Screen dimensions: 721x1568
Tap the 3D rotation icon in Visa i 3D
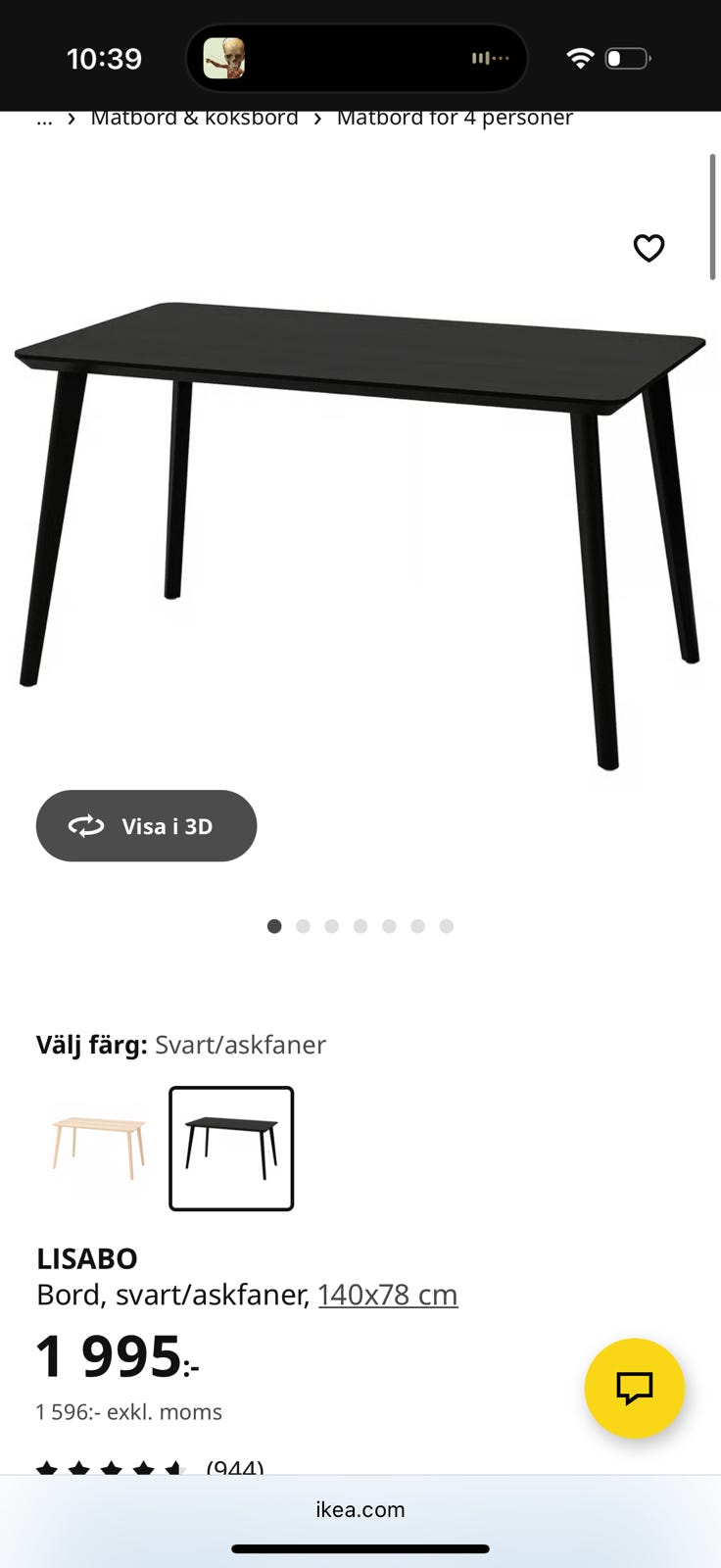point(87,826)
